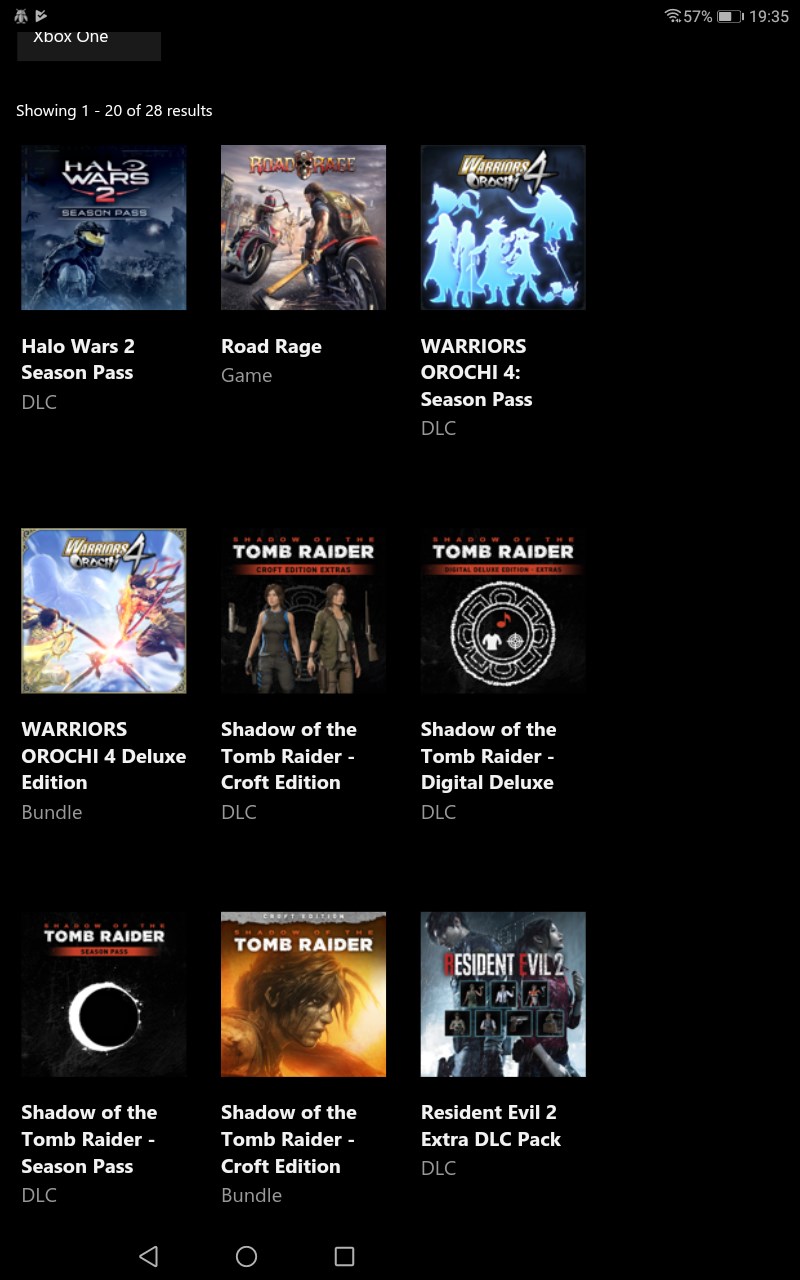Open Shadow of the Tomb Raider Season Pass
Image resolution: width=800 pixels, height=1280 pixels.
(x=103, y=994)
